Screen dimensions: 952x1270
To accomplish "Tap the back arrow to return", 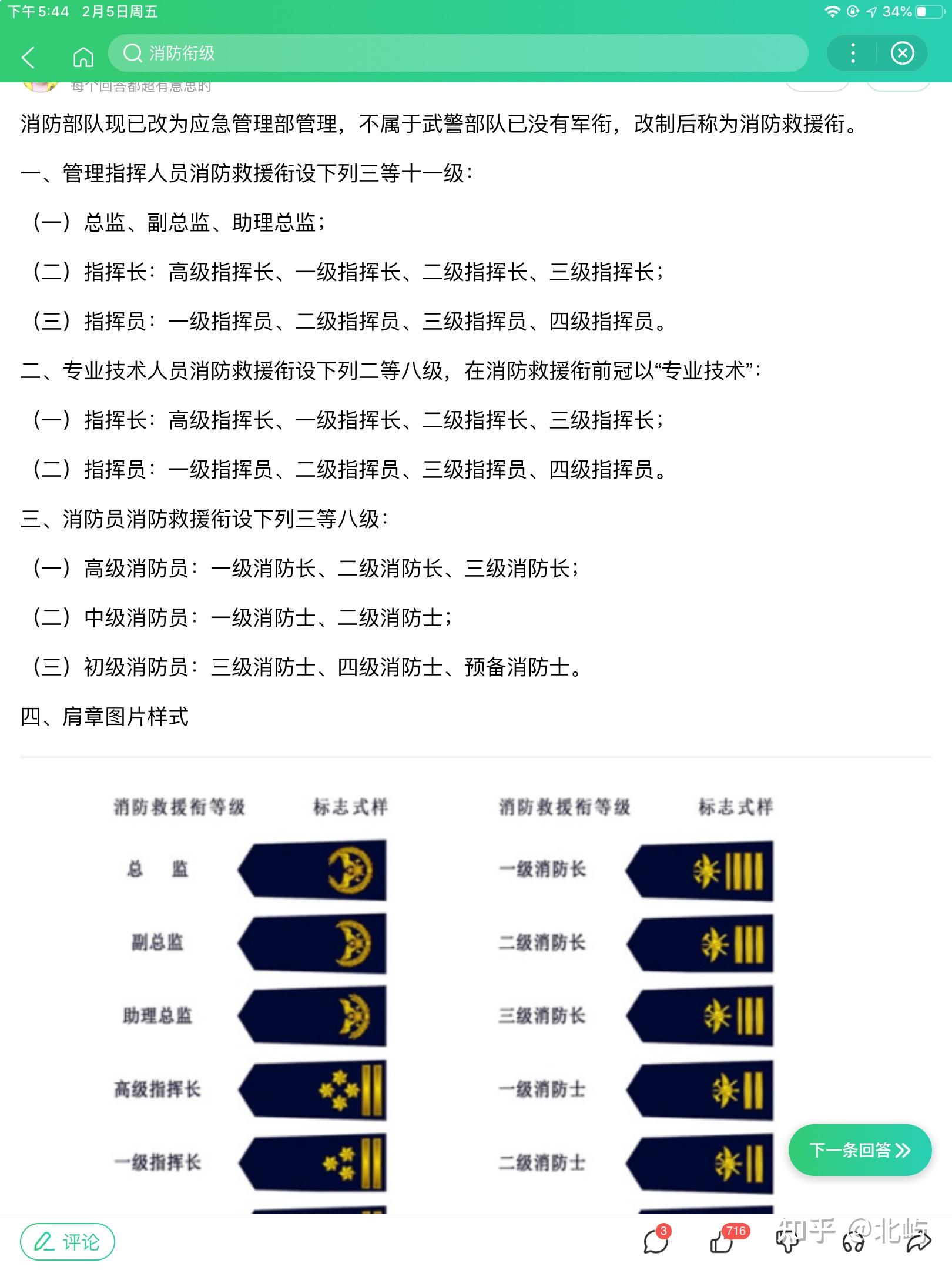I will pos(28,56).
